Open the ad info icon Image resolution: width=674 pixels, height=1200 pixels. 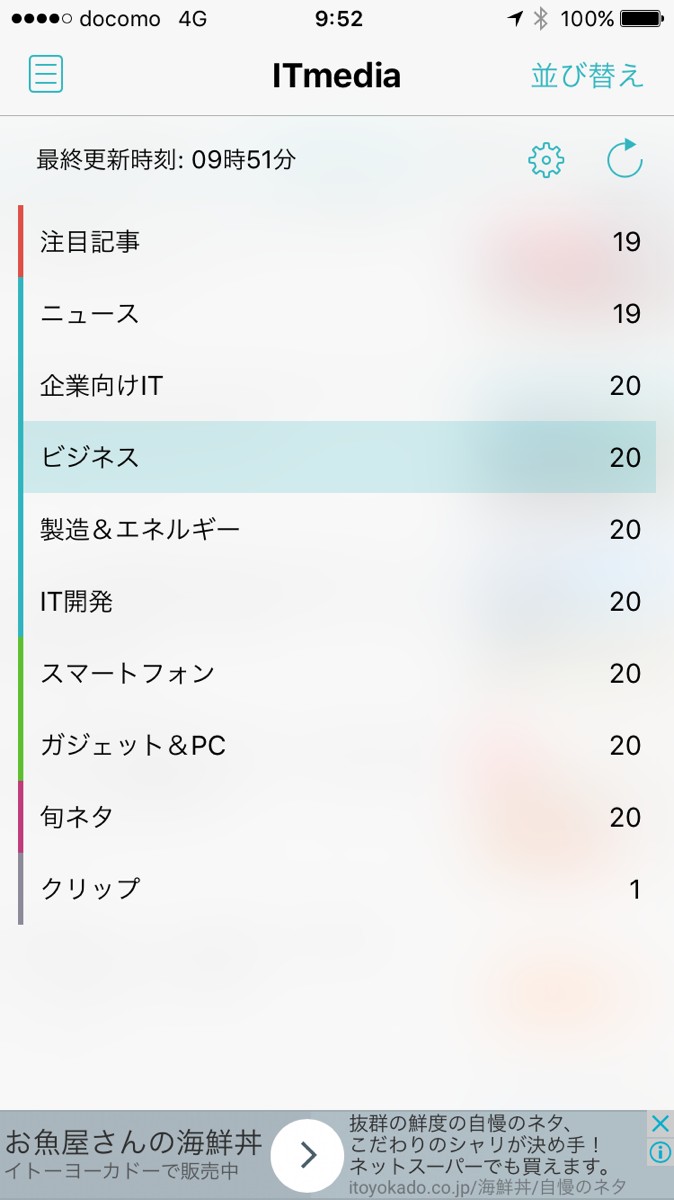tap(660, 1152)
